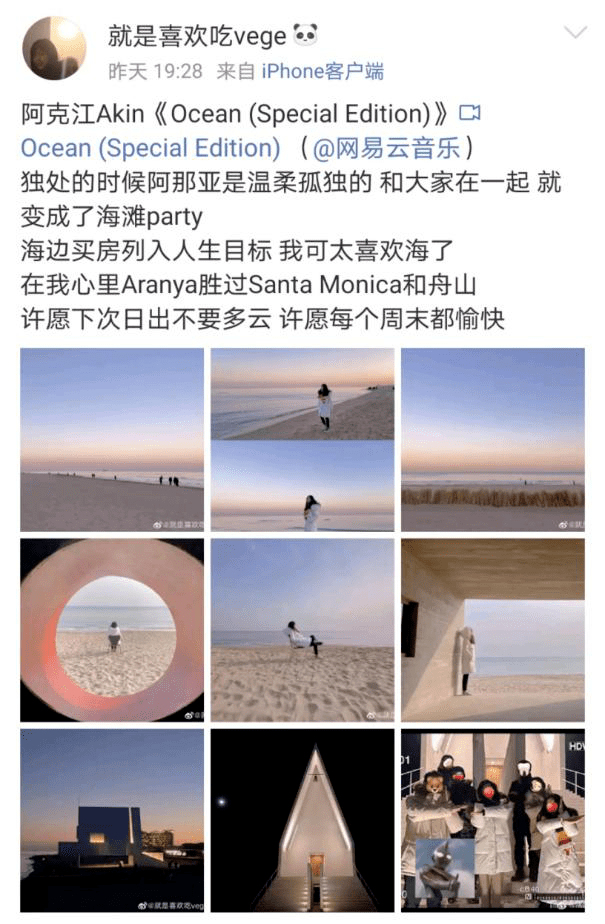605x924 pixels.
Task: View the first photo of empty beach at dusk
Action: click(x=112, y=440)
